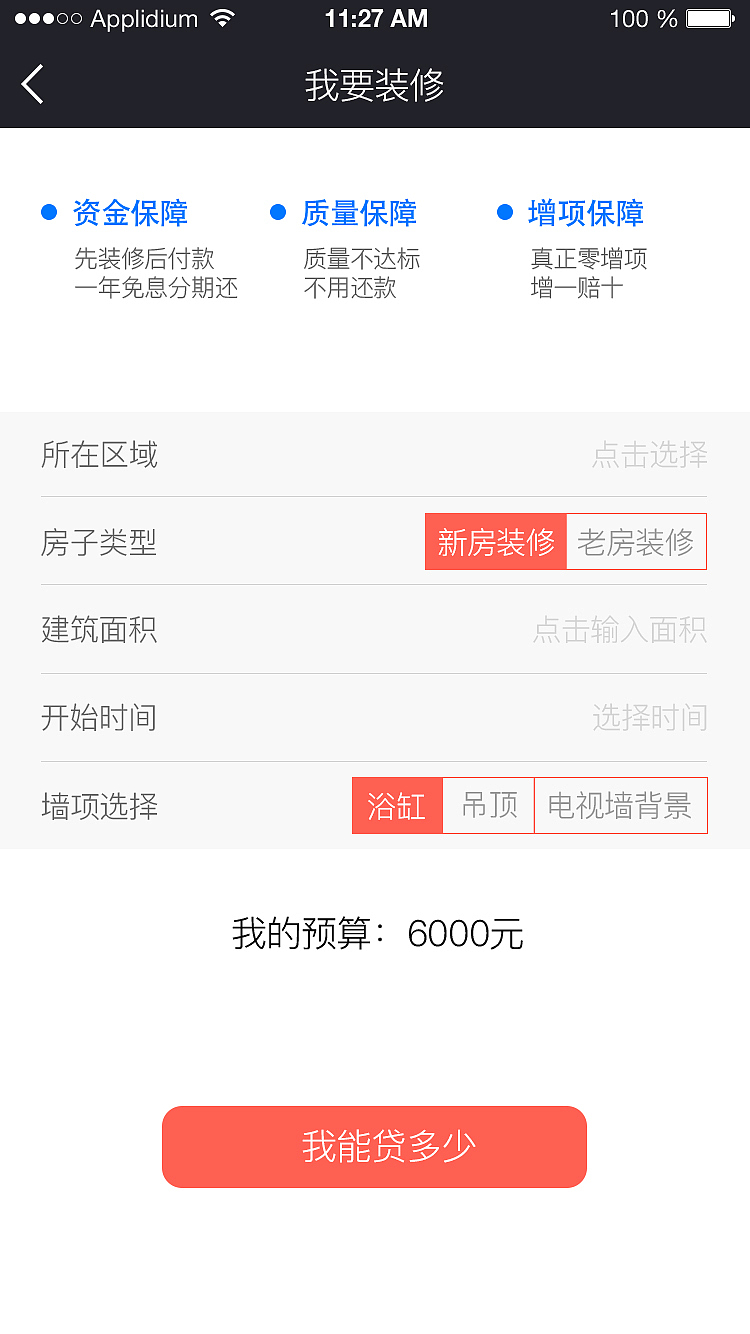Select the 吊顶 ceiling option

487,805
